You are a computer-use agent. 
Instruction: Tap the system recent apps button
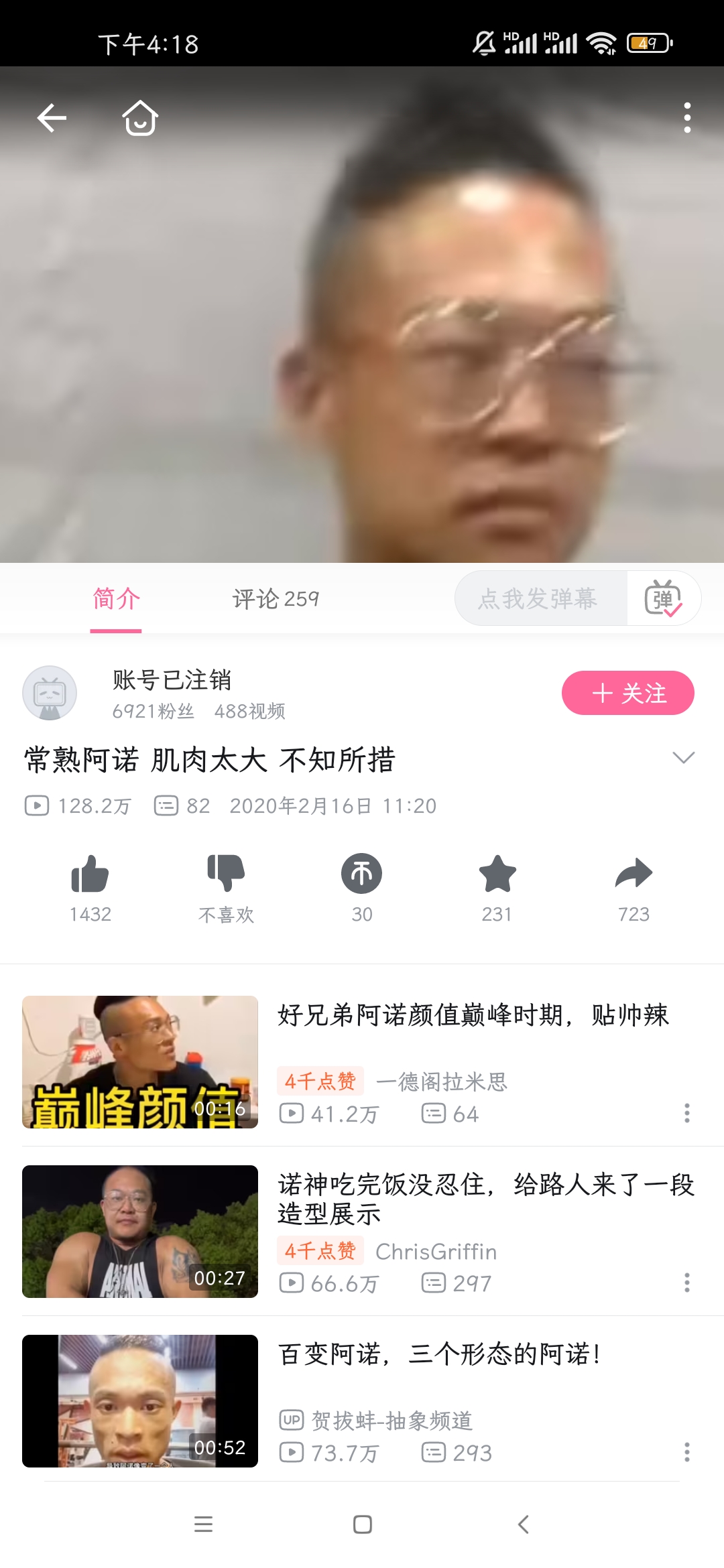203,1524
